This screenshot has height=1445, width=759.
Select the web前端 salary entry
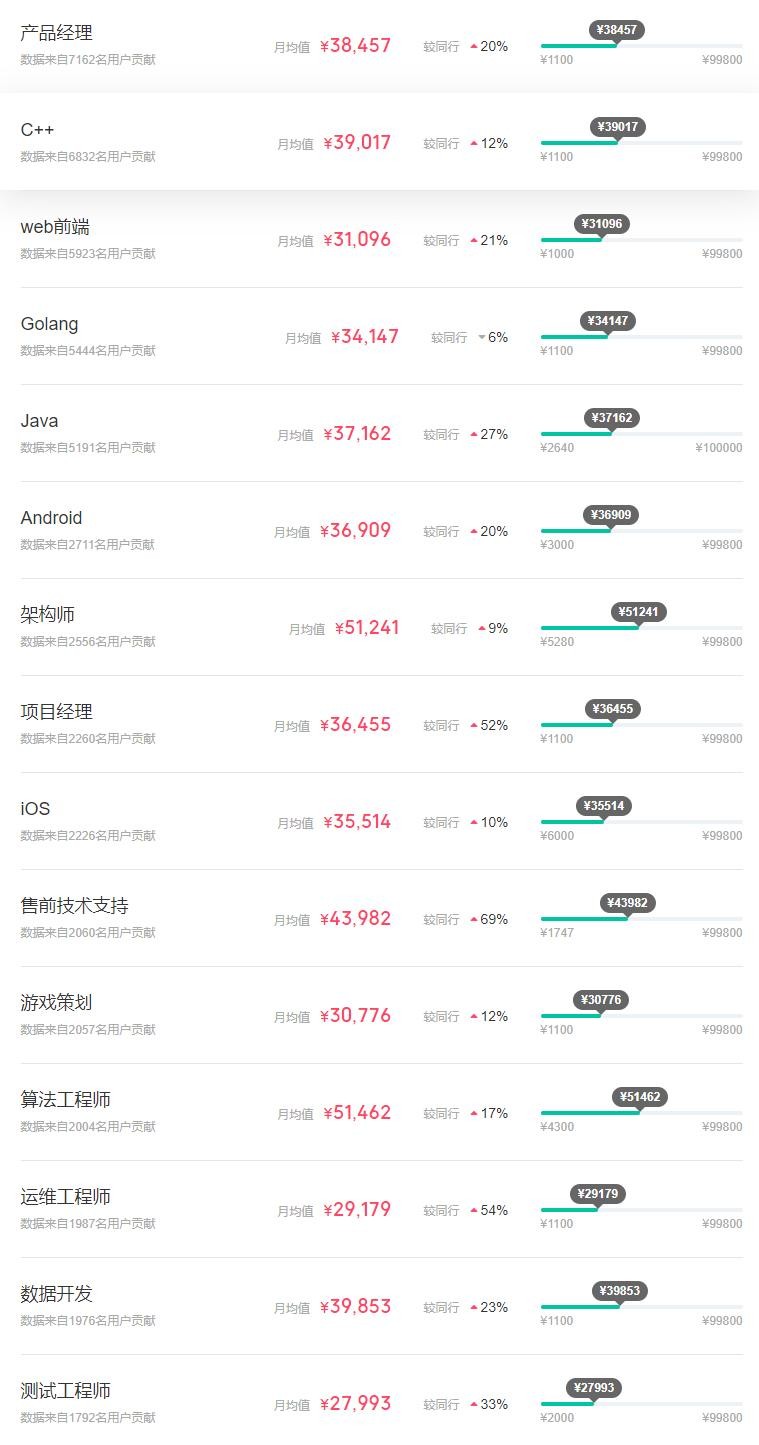pyautogui.click(x=55, y=228)
